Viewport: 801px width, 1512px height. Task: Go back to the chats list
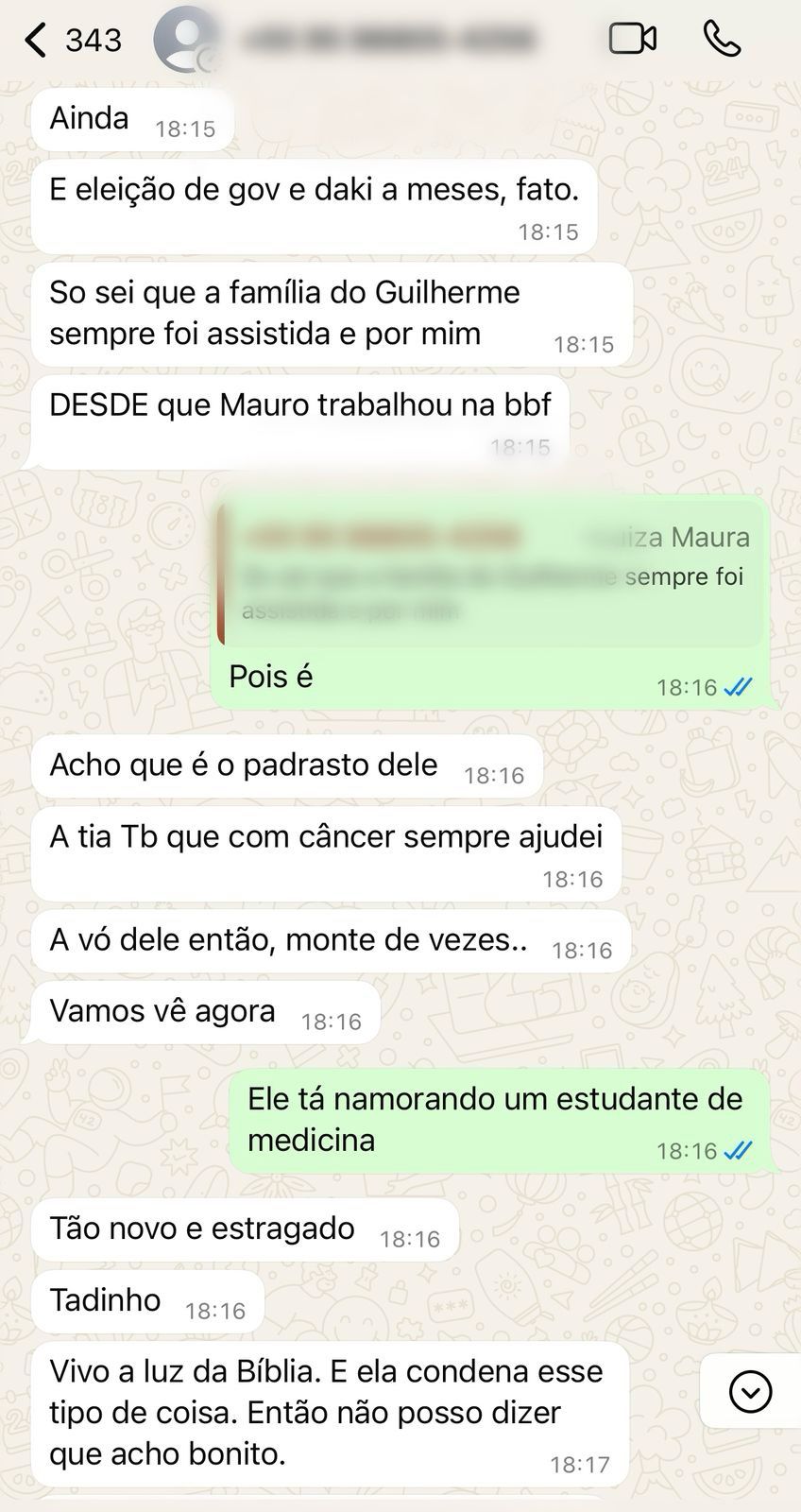[38, 40]
